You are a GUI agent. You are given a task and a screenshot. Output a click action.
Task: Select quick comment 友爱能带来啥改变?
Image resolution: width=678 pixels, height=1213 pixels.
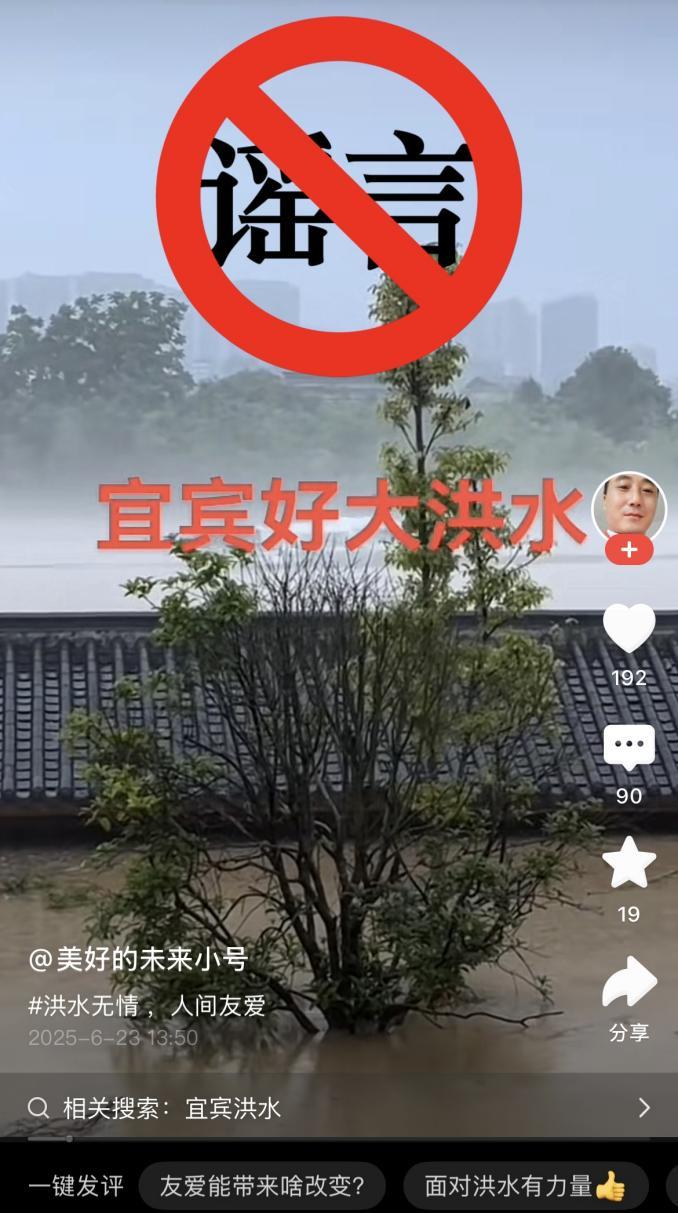pos(262,1187)
